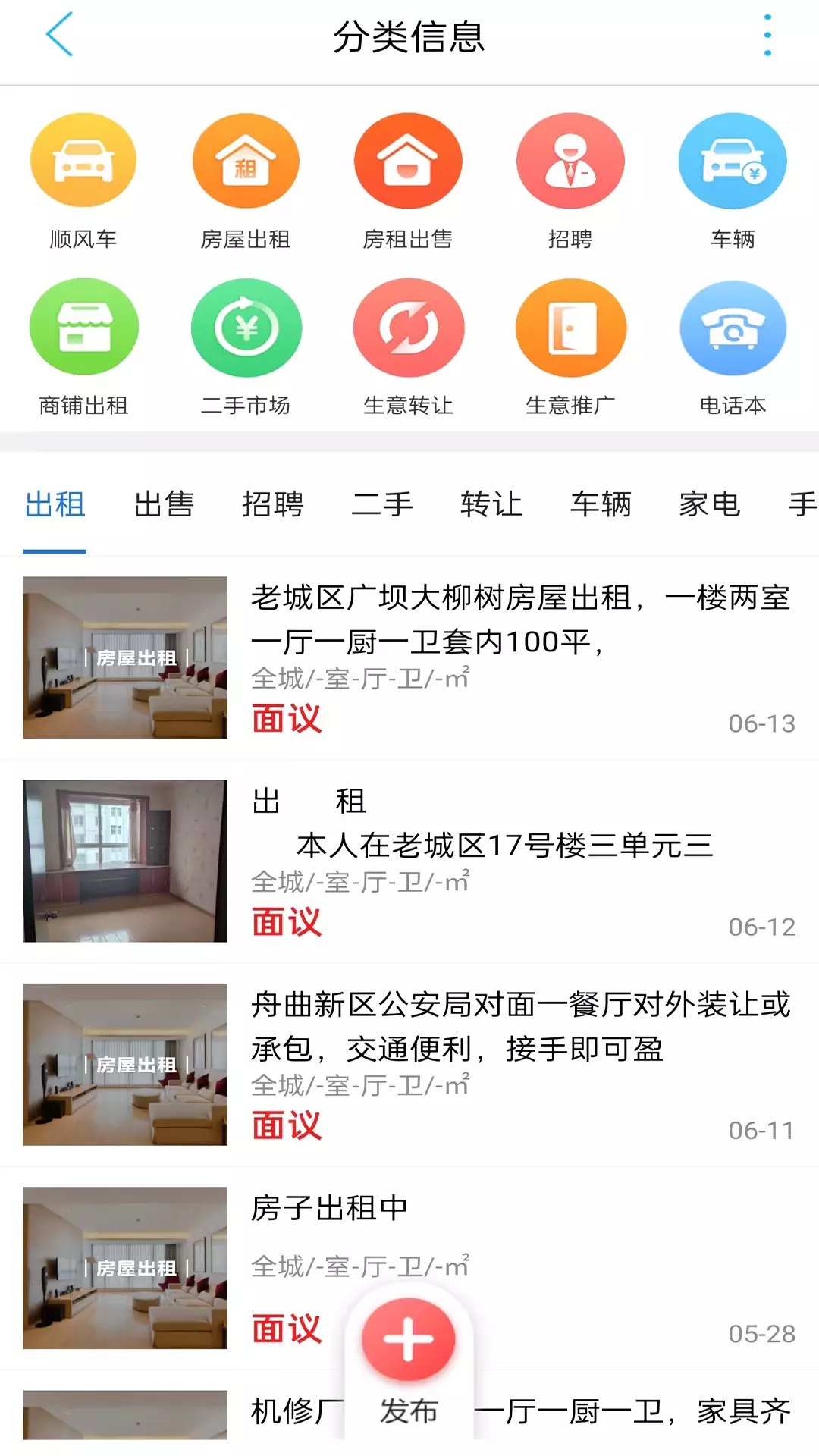819x1456 pixels.
Task: Open the 电话本 phone book
Action: tap(733, 347)
